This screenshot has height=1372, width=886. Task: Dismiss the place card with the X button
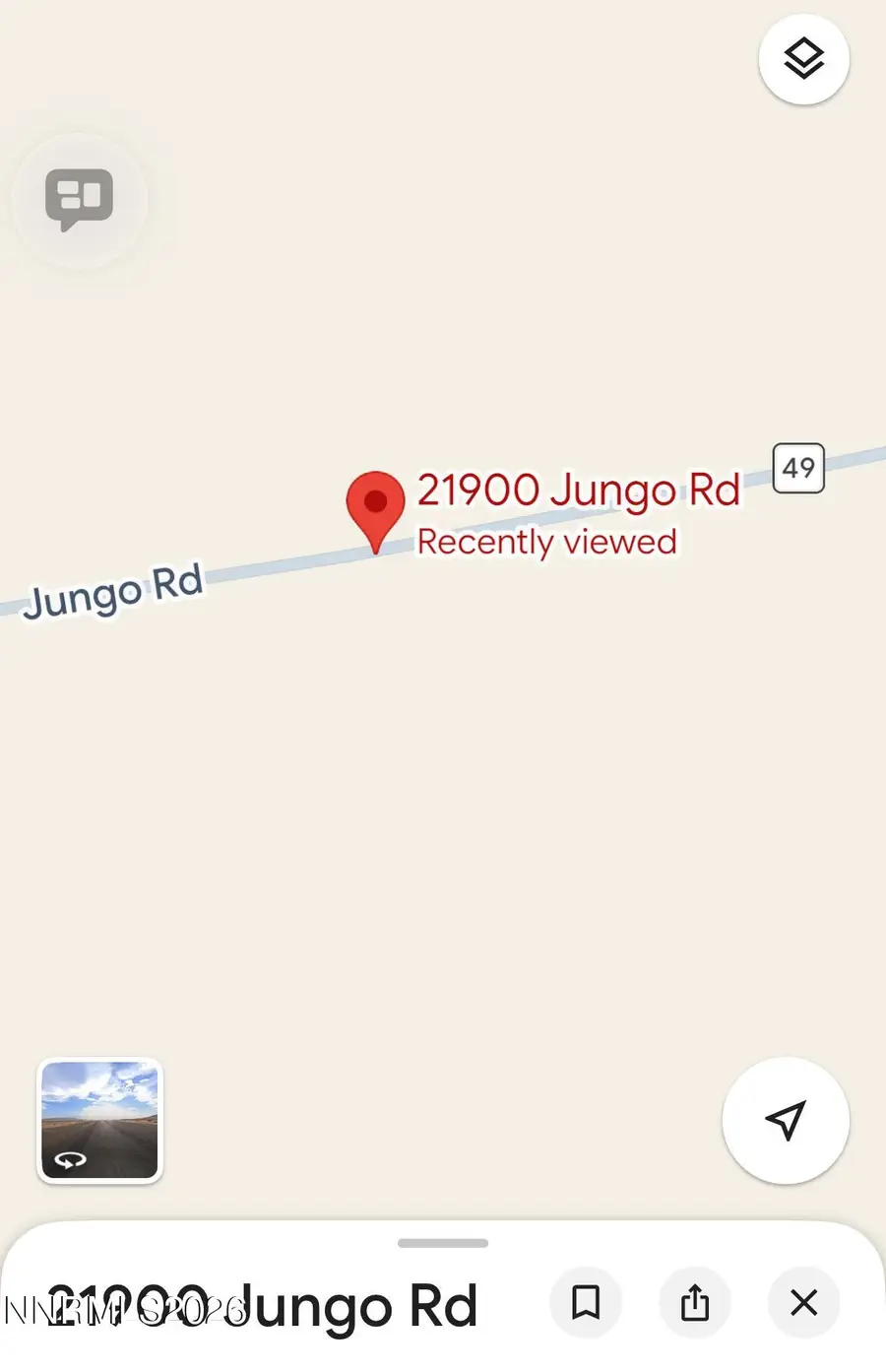(x=802, y=1303)
